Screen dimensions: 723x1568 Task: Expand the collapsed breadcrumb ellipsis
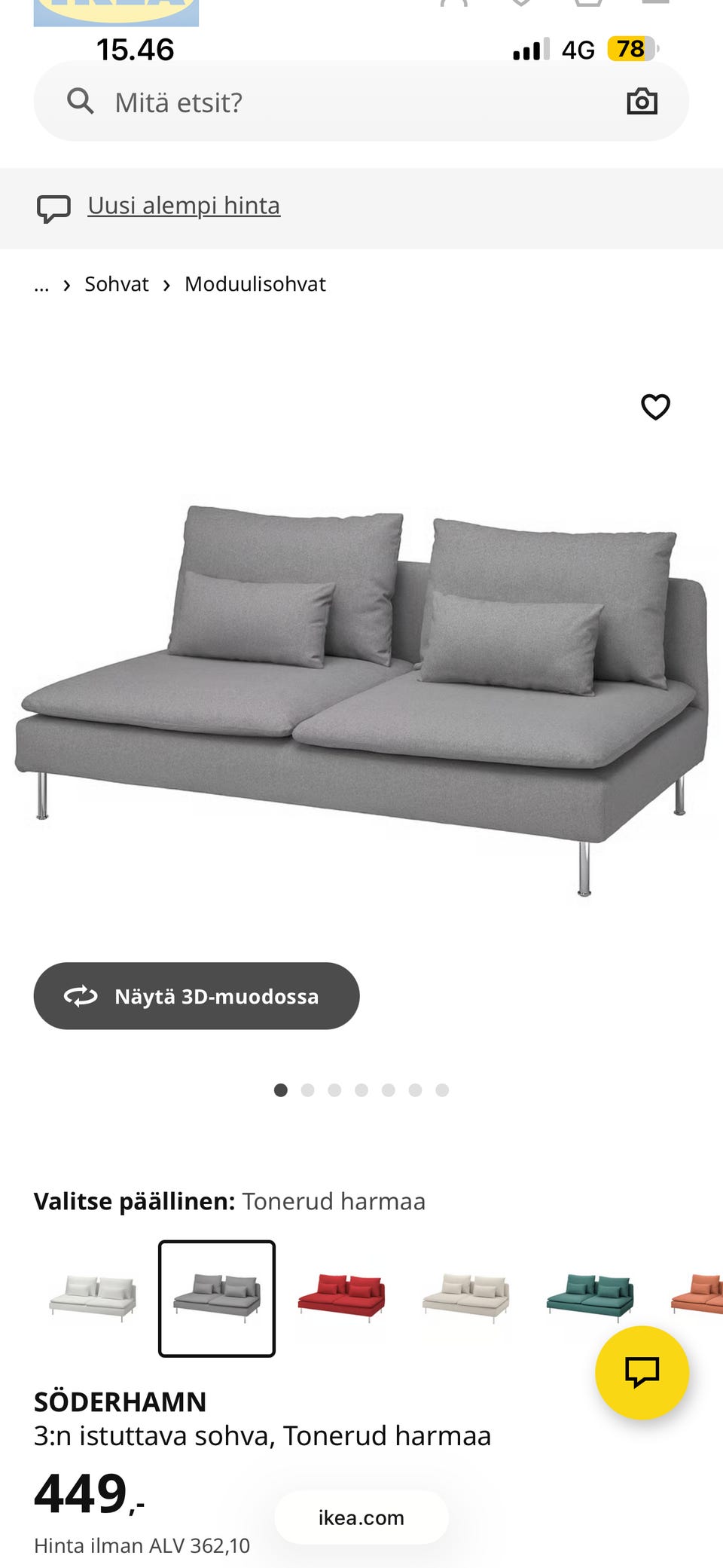point(41,286)
